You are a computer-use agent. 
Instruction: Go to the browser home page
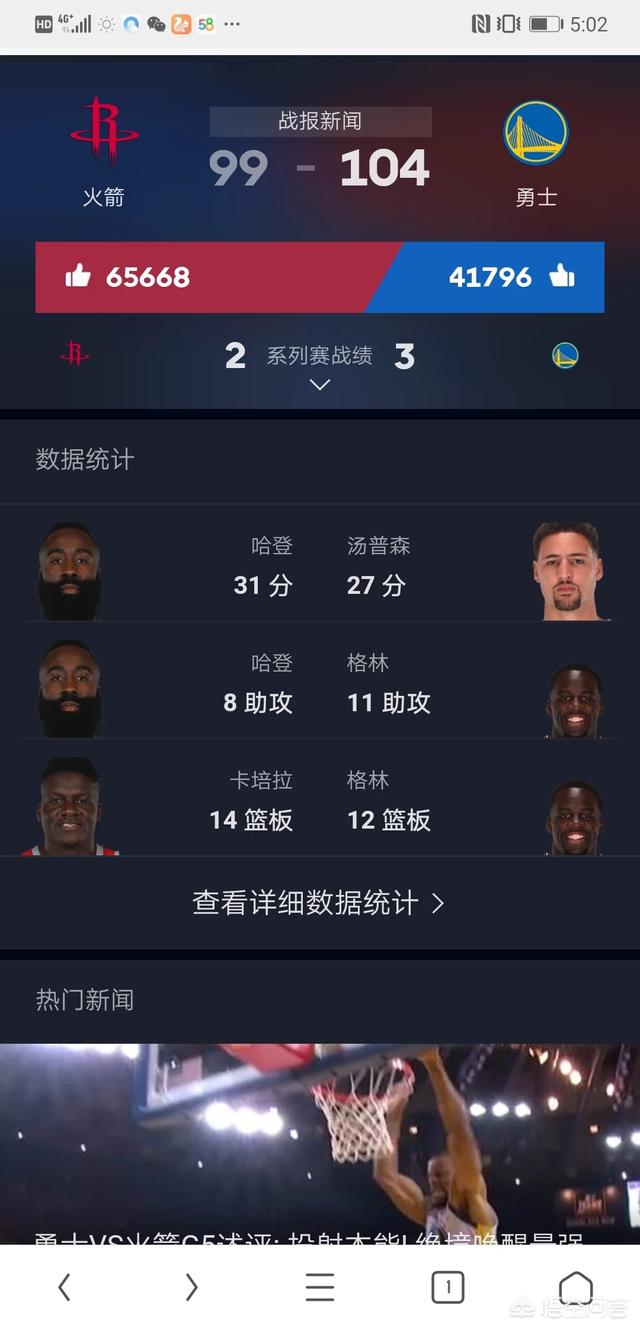coord(576,1287)
